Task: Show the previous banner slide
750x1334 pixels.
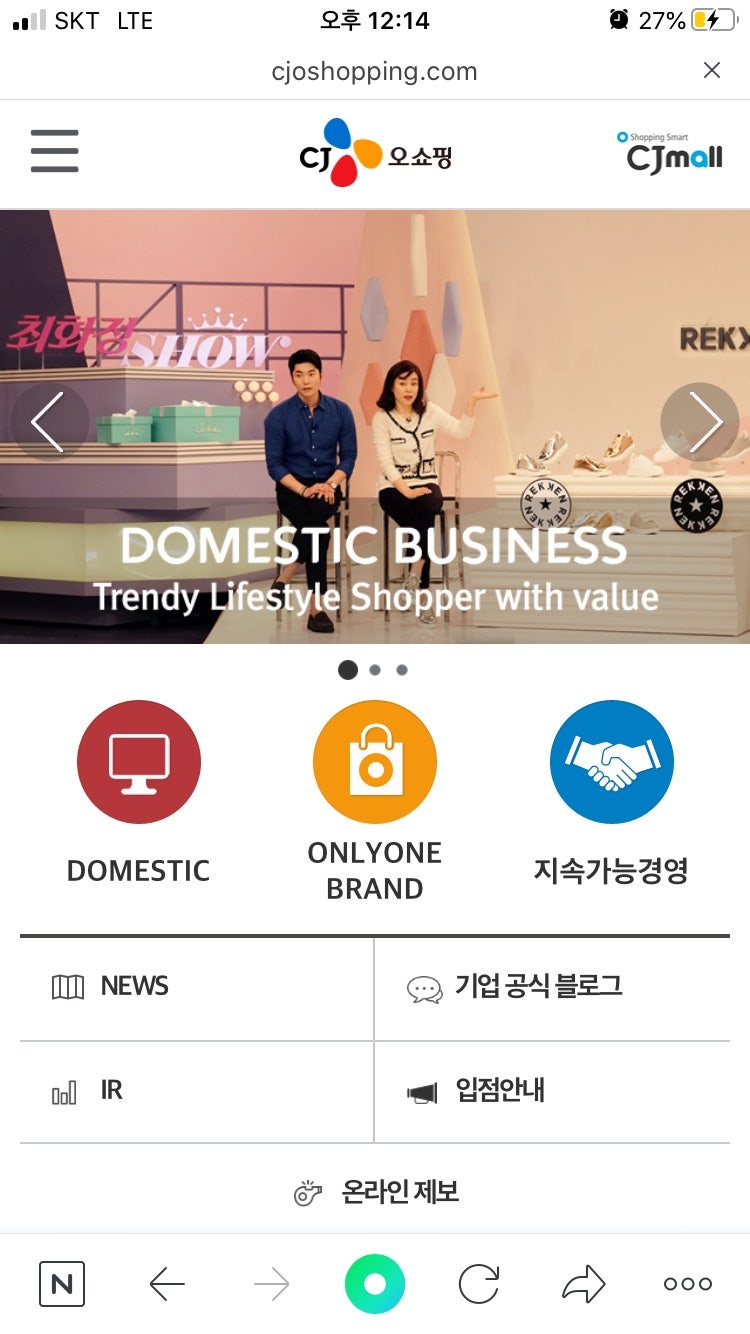Action: coord(48,422)
